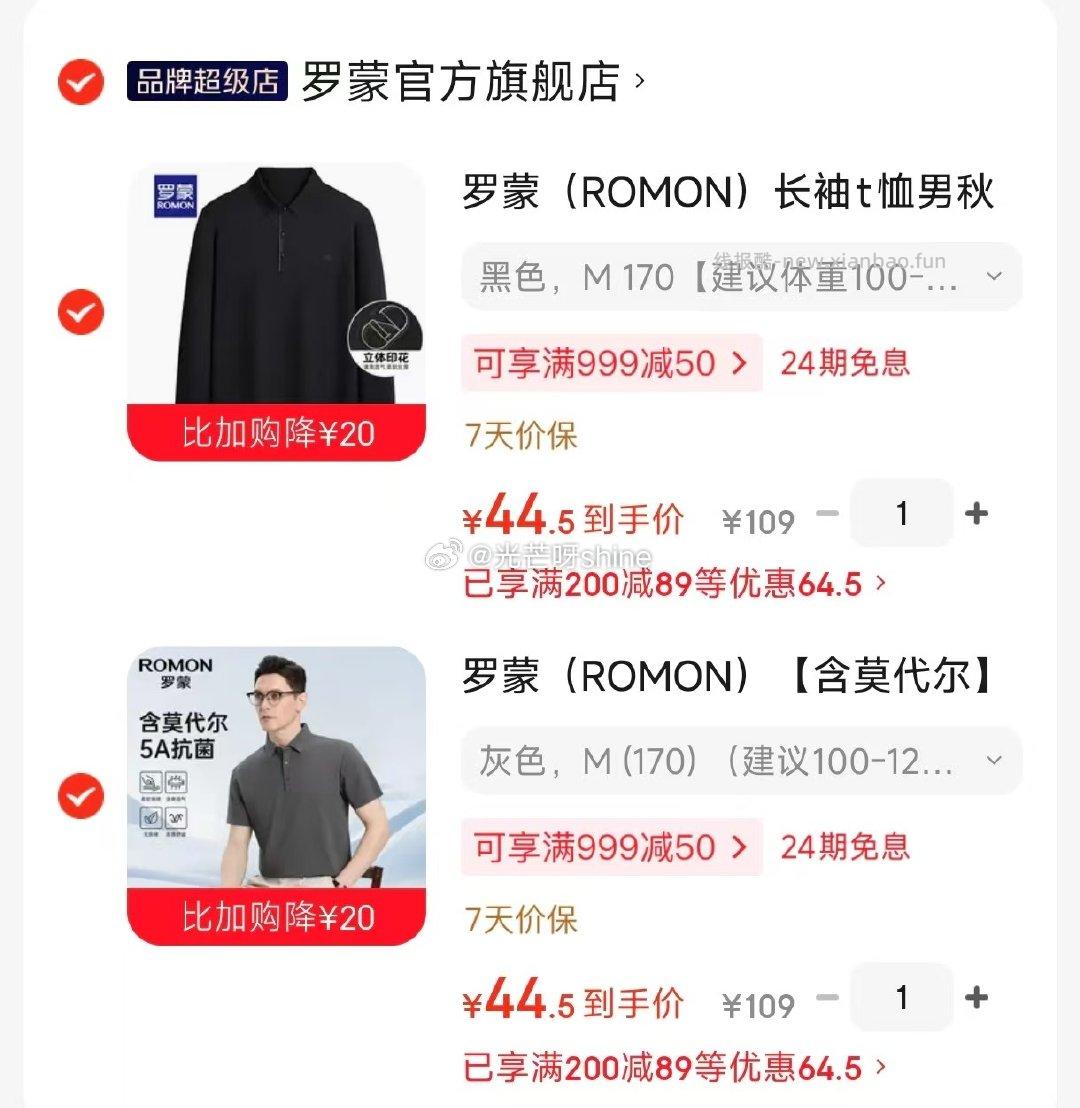
Task: Click the 7天价保 price protection label
Action: point(518,436)
